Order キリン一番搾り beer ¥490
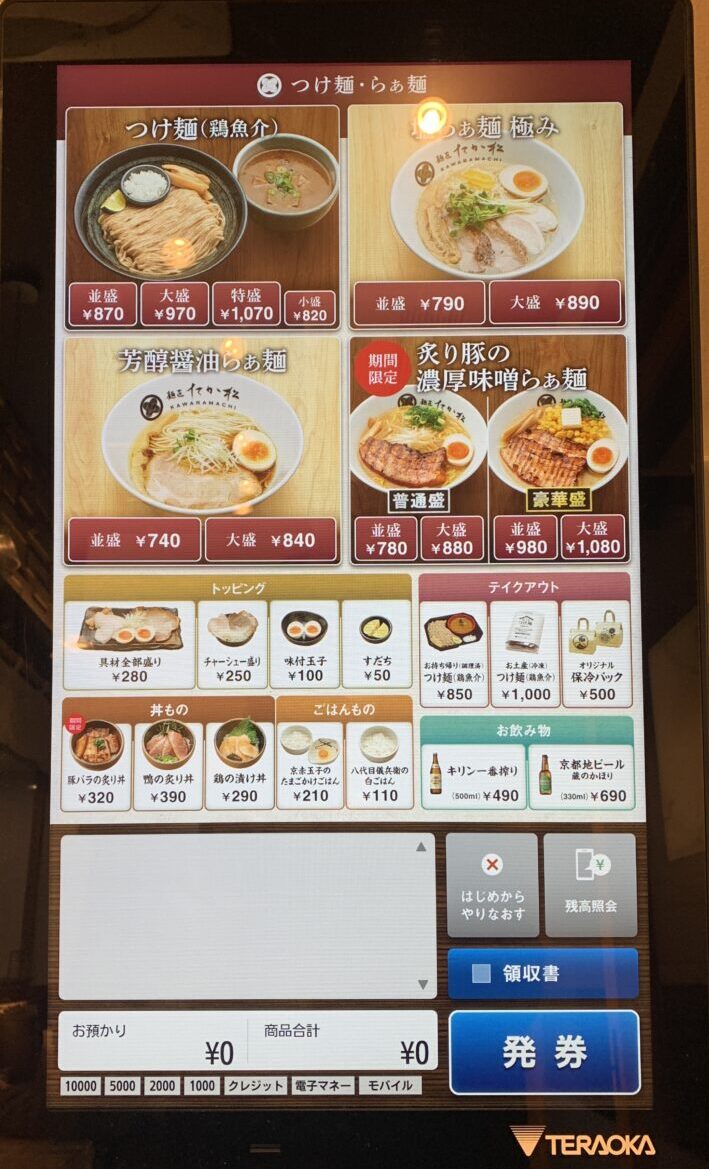The image size is (709, 1169). 473,776
